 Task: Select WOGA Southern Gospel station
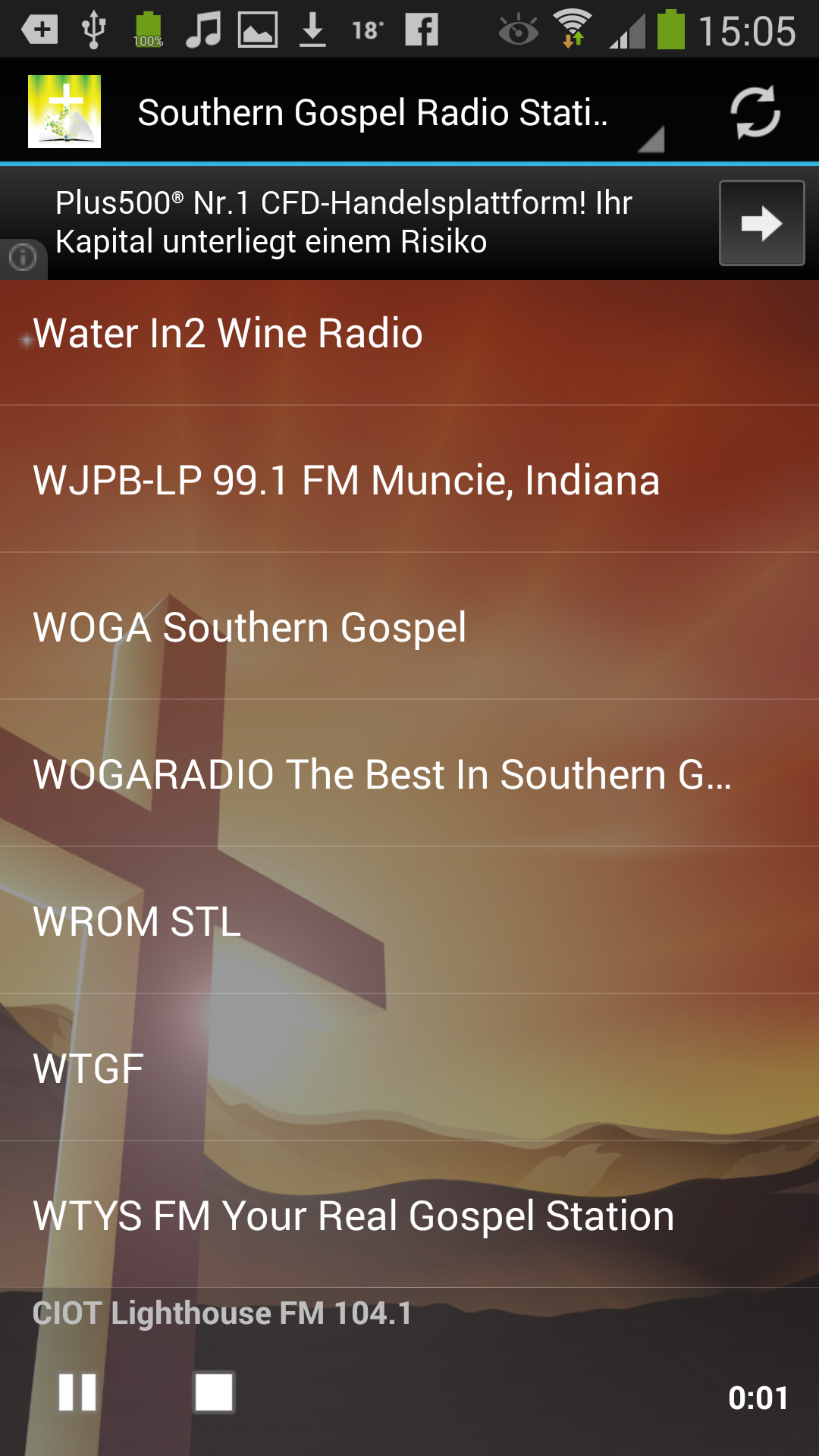coord(250,626)
